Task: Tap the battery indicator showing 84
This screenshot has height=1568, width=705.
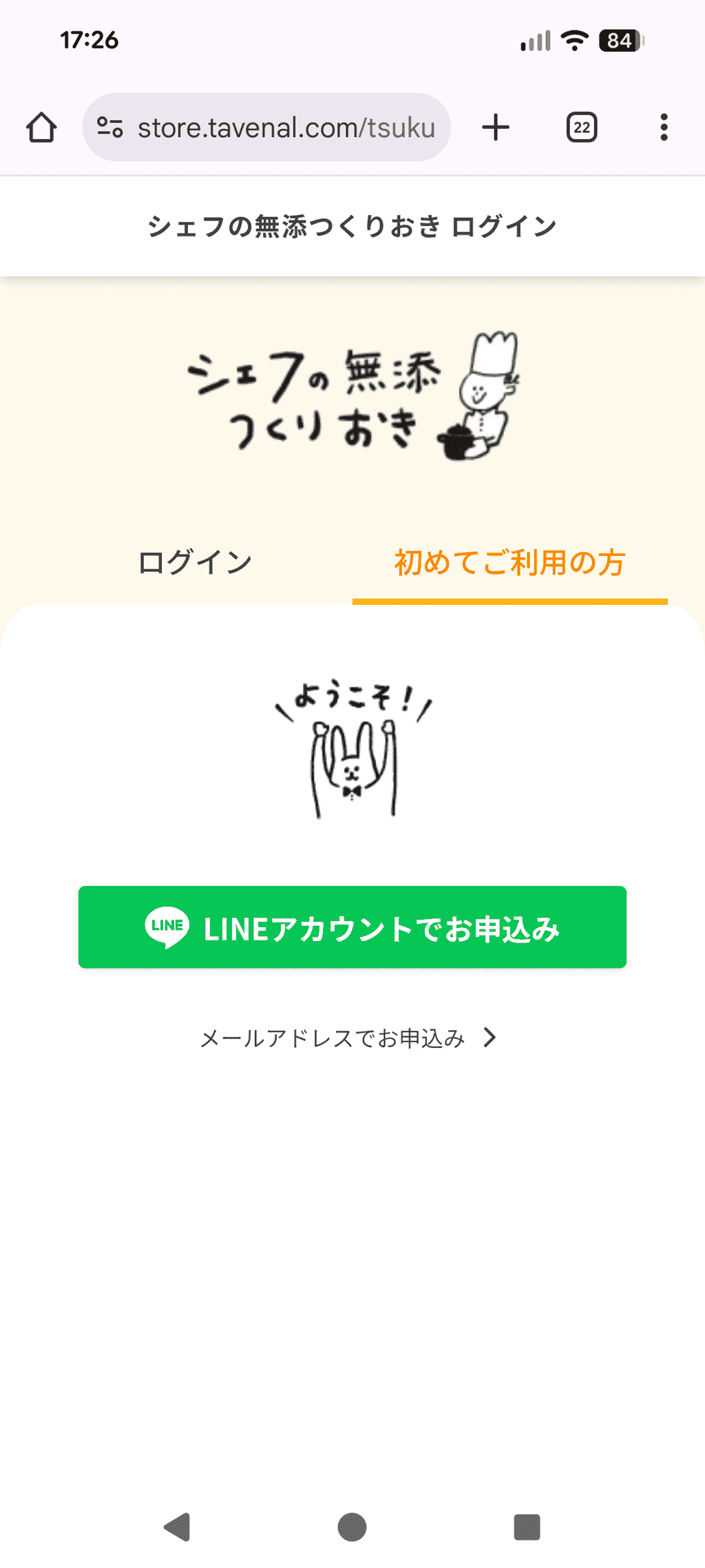Action: 619,40
